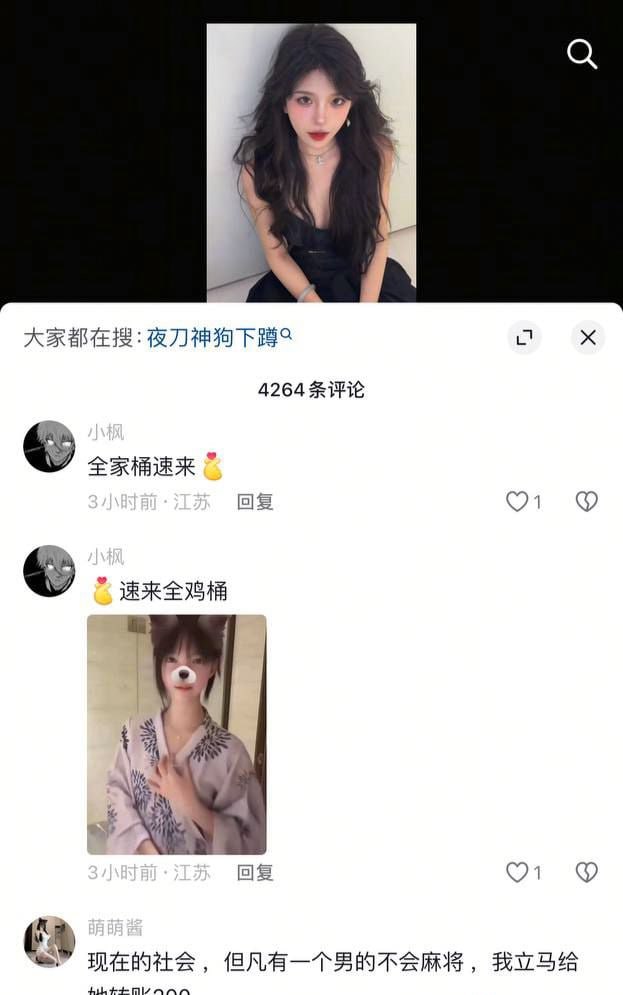623x995 pixels.
Task: Open 小枫's avatar beside 速来全鸡桶
Action: pyautogui.click(x=49, y=571)
